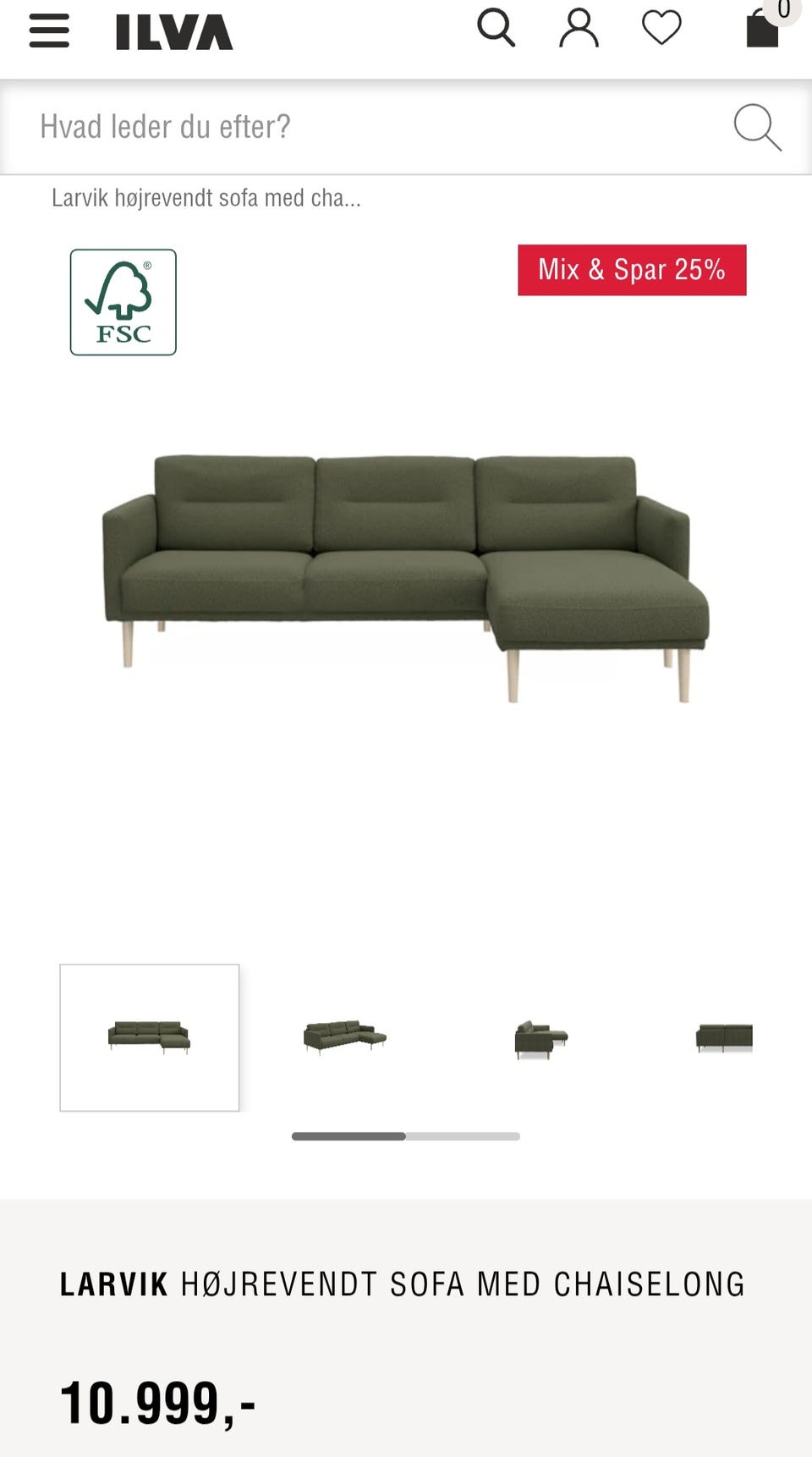Open the shopping bag
The width and height of the screenshot is (812, 1457).
[764, 28]
